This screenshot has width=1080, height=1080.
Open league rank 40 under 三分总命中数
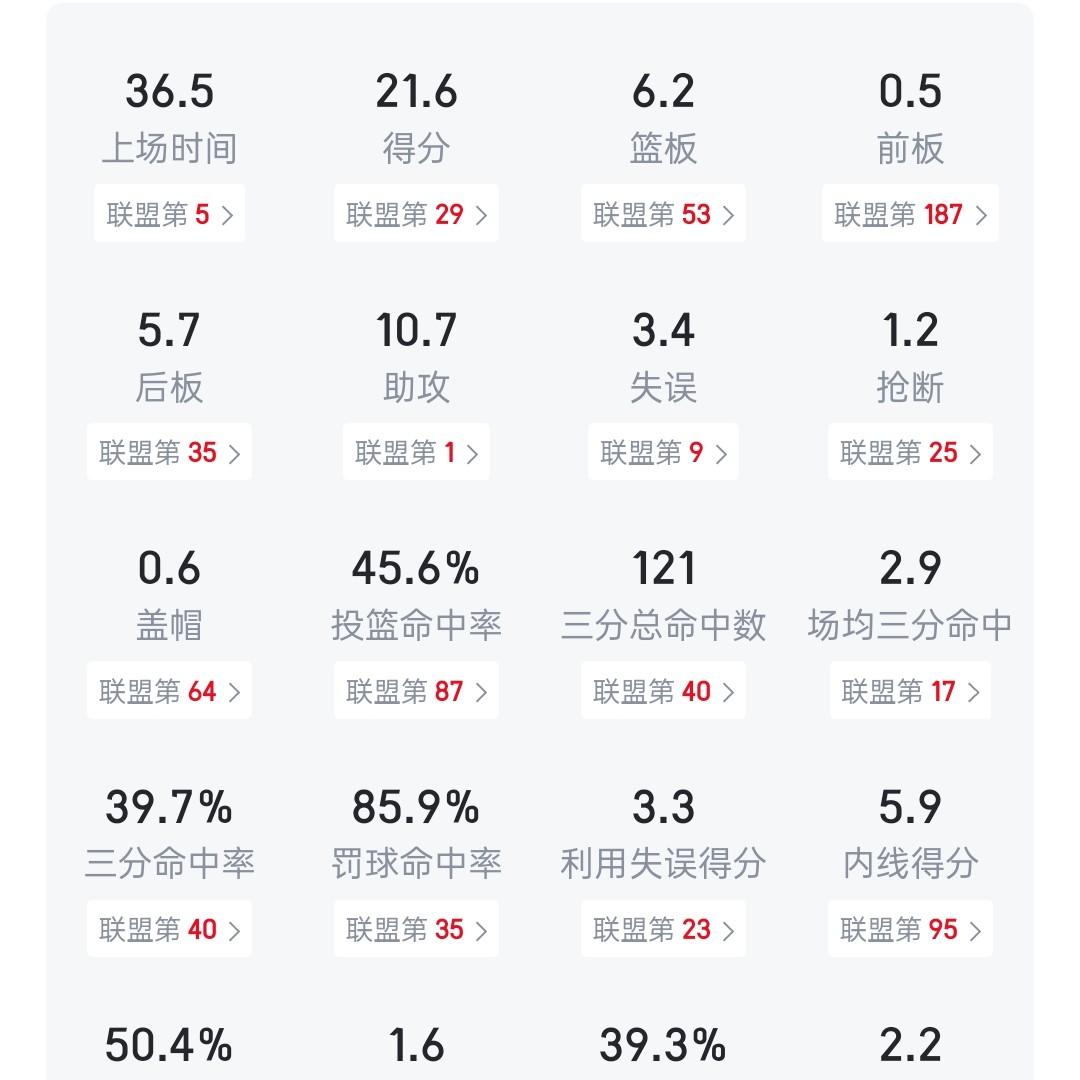point(663,690)
